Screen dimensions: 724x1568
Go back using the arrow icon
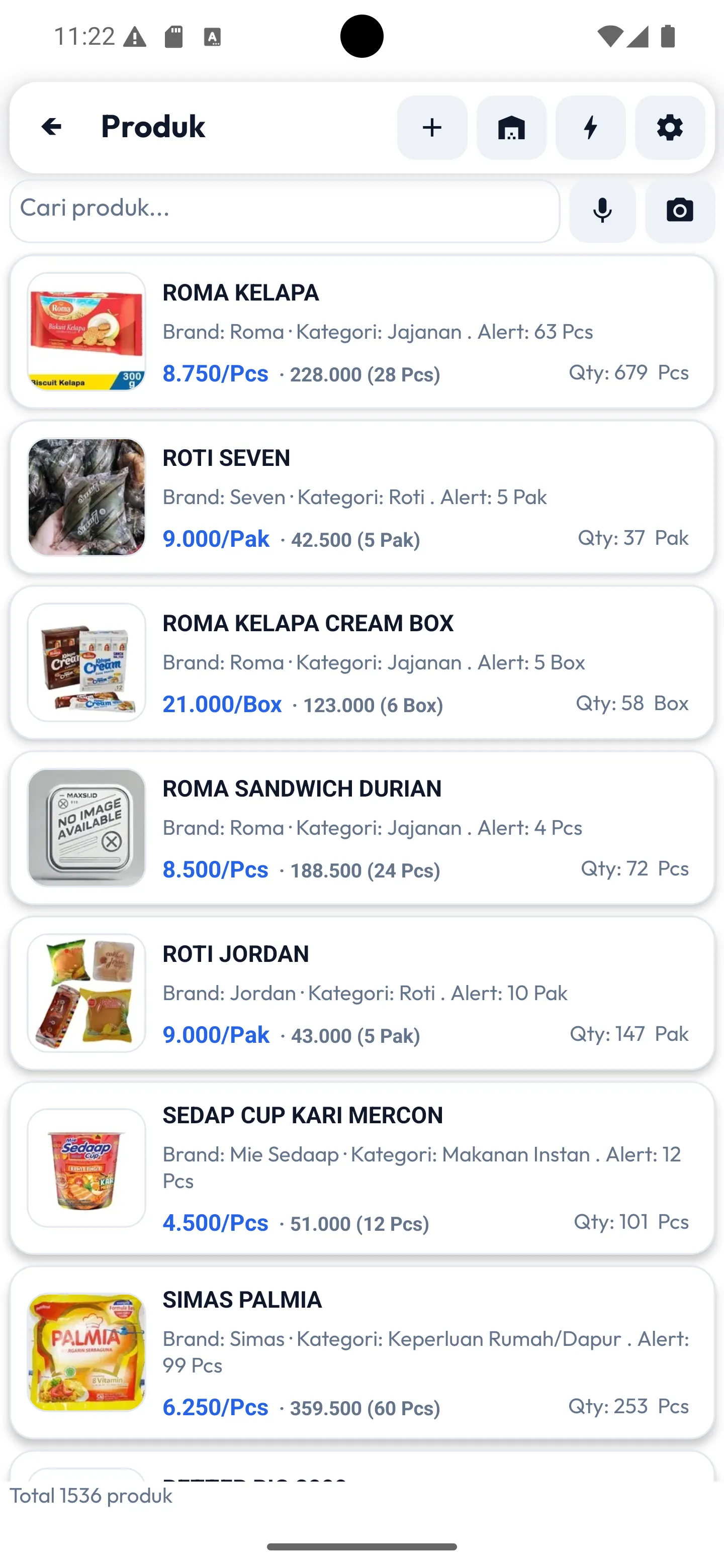51,127
